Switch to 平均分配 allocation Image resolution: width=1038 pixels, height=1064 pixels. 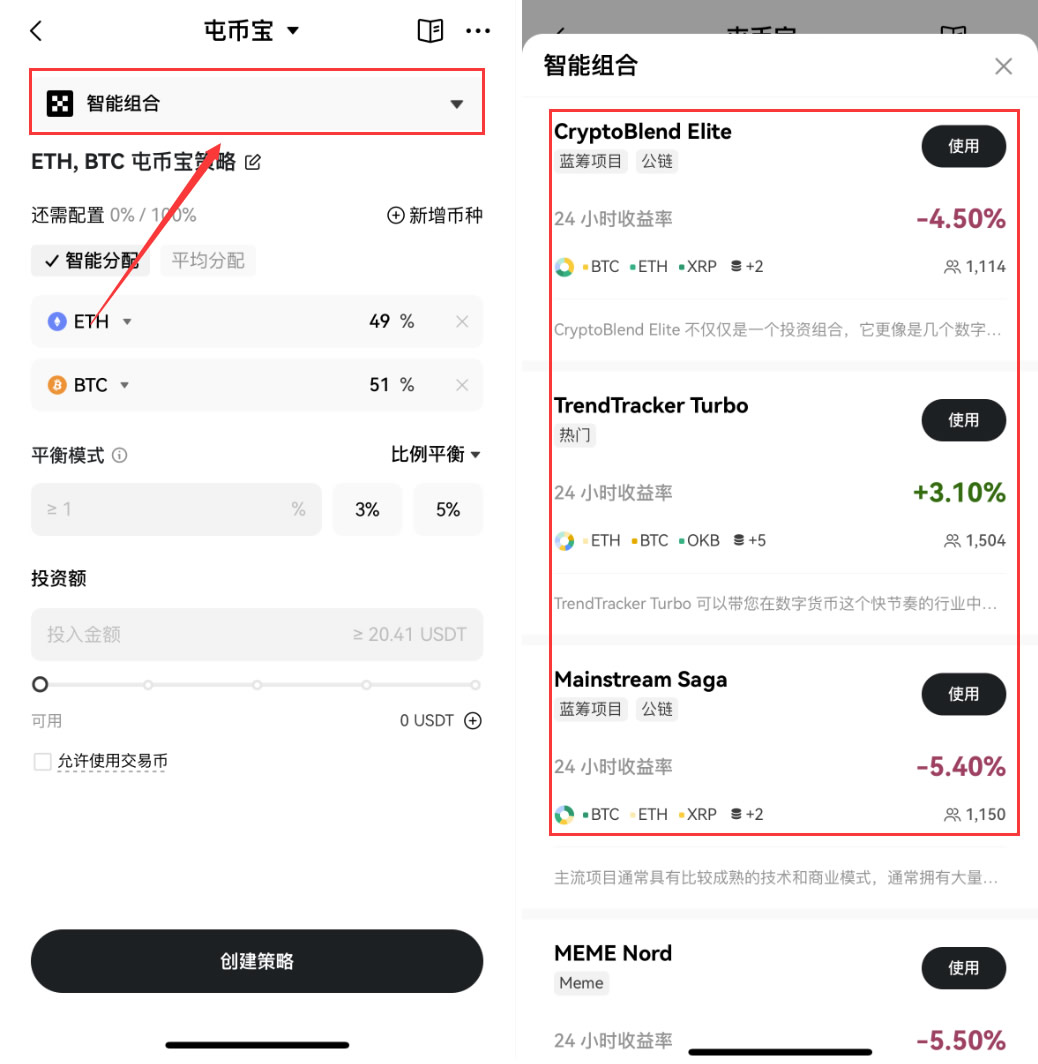tap(208, 261)
